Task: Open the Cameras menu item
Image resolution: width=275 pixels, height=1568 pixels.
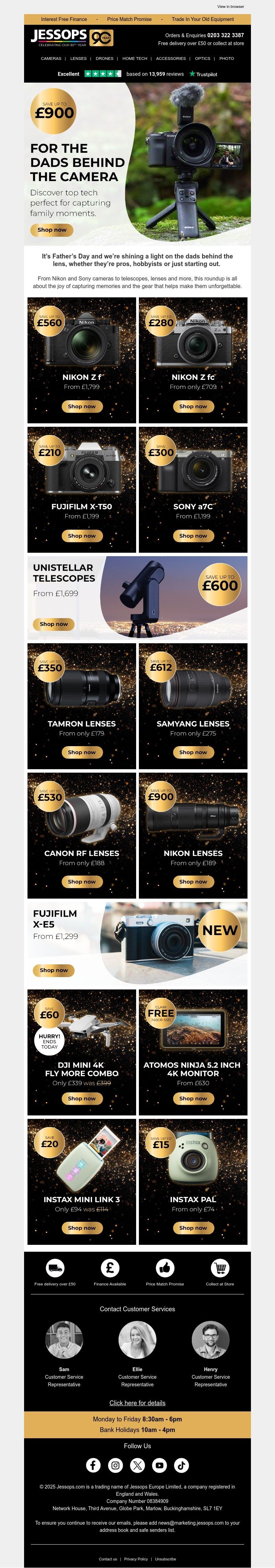Action: tap(51, 59)
